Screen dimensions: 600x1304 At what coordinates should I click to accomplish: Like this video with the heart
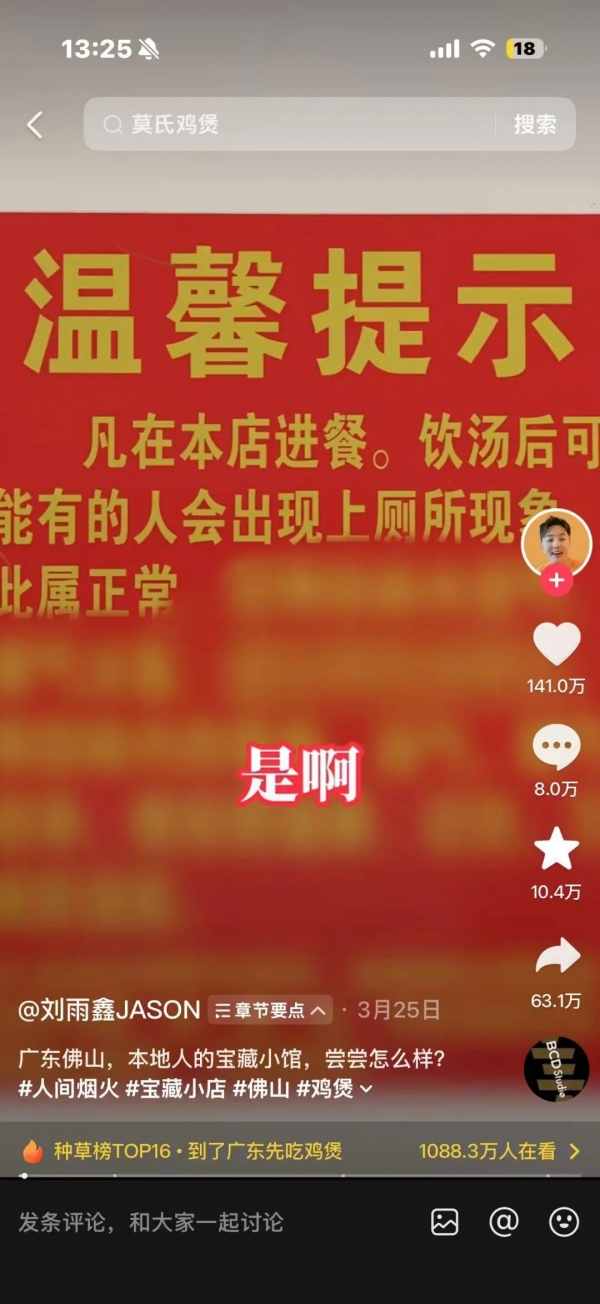coord(556,645)
